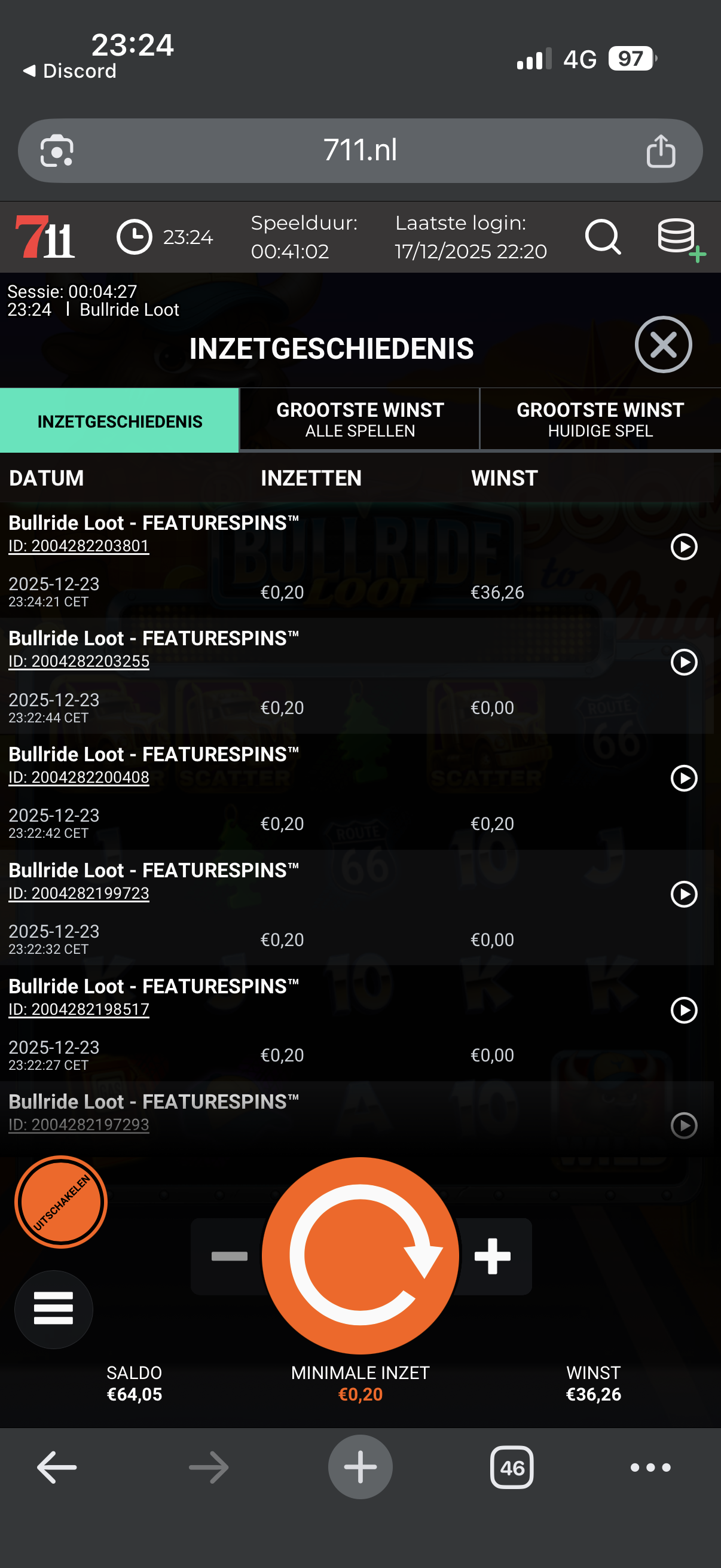Image resolution: width=721 pixels, height=1568 pixels.
Task: Open the 711 site search
Action: point(603,237)
